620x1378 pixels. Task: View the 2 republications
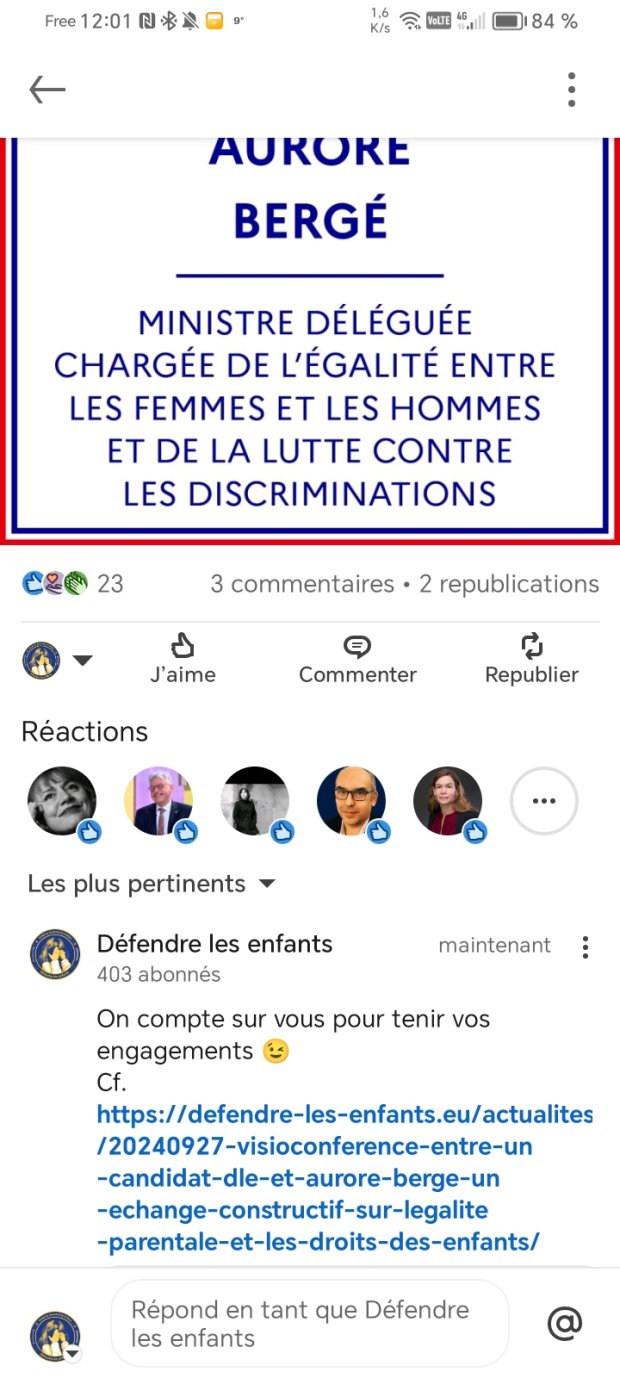pos(509,584)
